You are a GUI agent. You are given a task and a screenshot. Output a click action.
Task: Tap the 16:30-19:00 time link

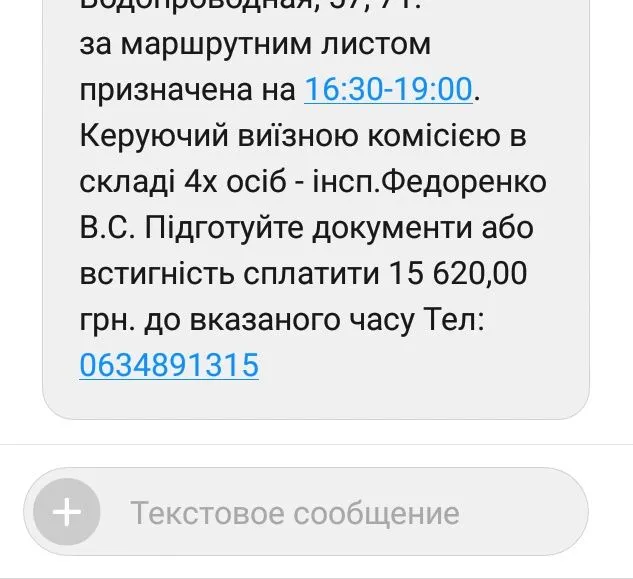[x=387, y=89]
